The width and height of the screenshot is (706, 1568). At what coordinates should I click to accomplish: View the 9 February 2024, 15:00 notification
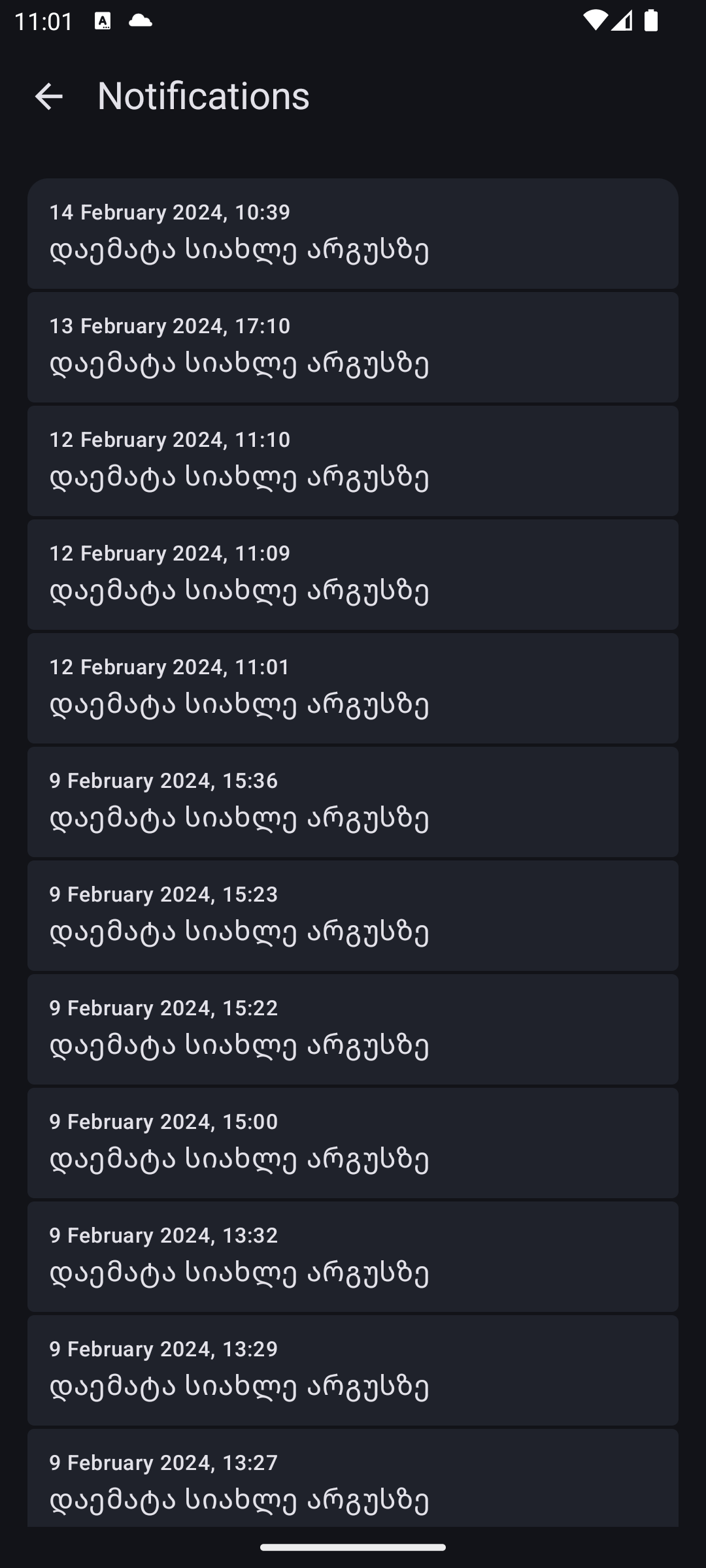click(353, 1143)
